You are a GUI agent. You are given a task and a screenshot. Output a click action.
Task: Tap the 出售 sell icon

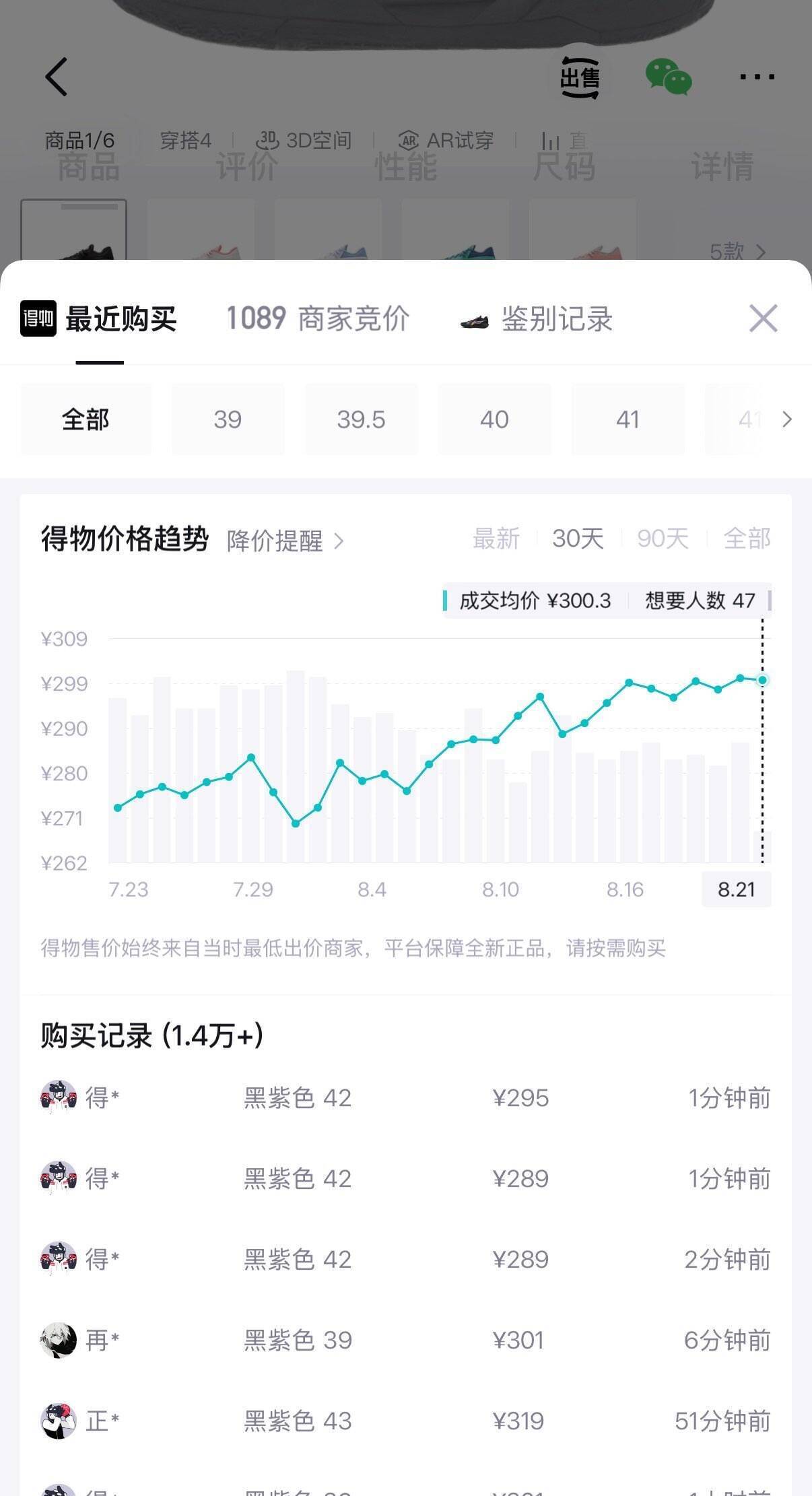580,78
